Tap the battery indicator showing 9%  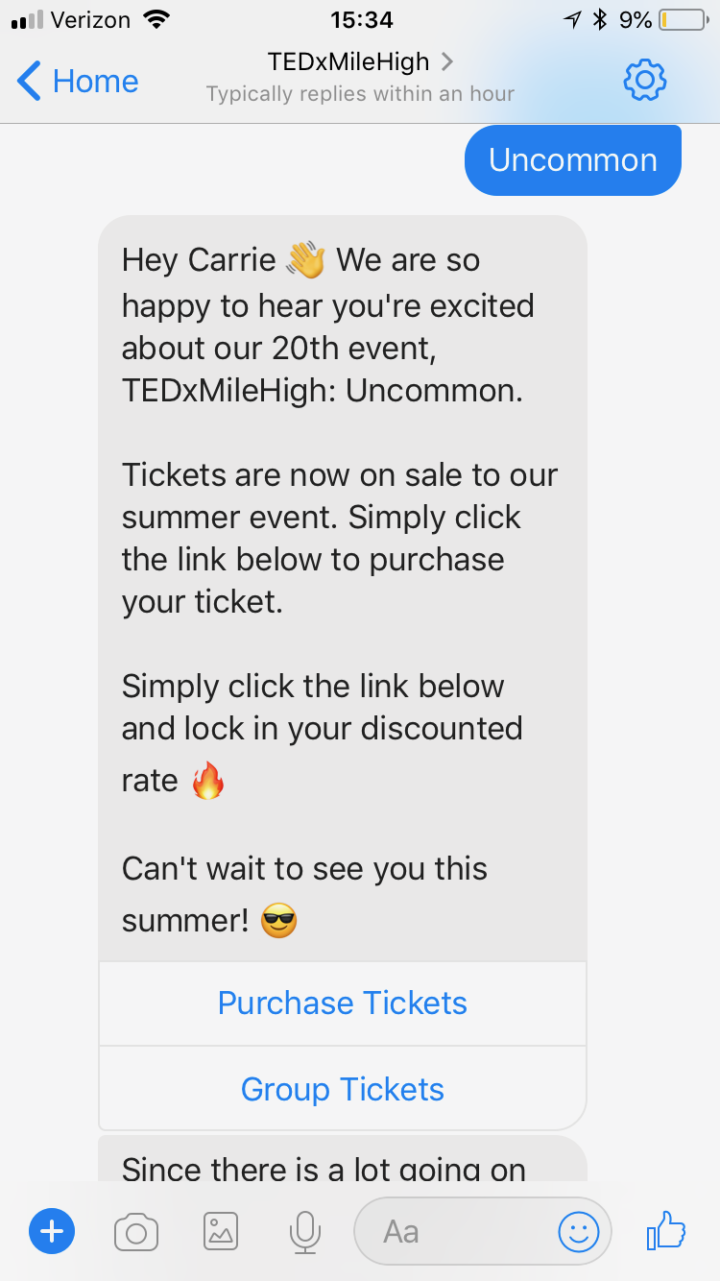[x=664, y=17]
